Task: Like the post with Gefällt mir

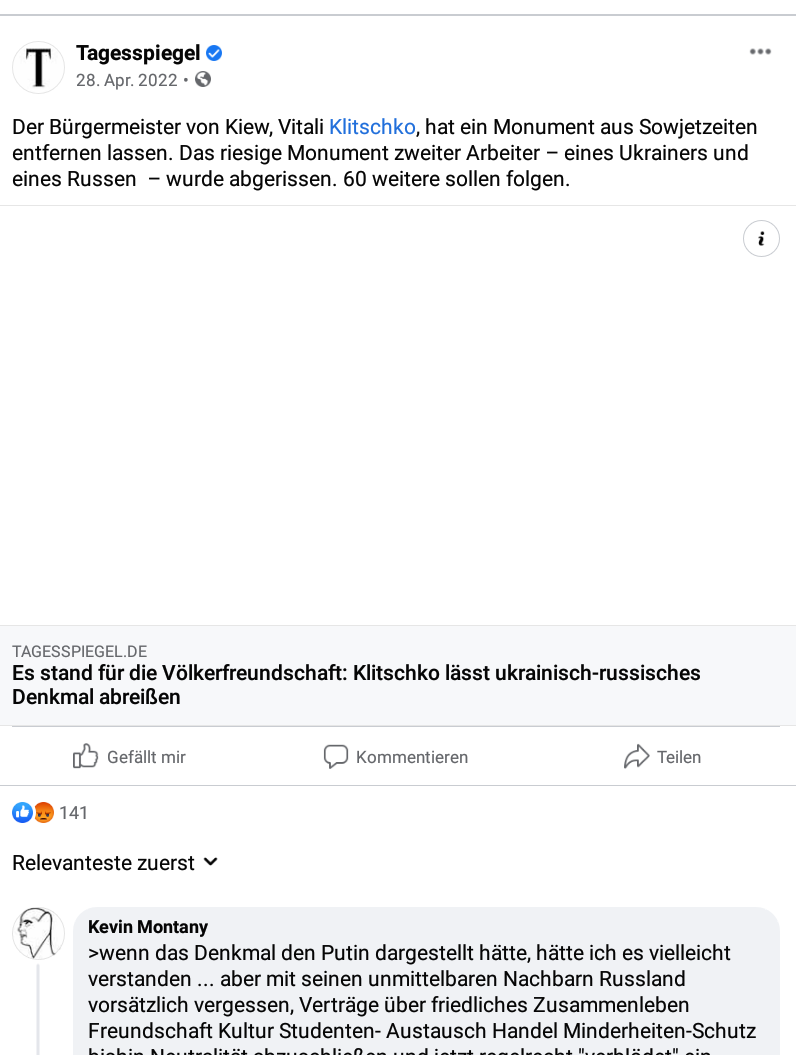Action: tap(130, 757)
